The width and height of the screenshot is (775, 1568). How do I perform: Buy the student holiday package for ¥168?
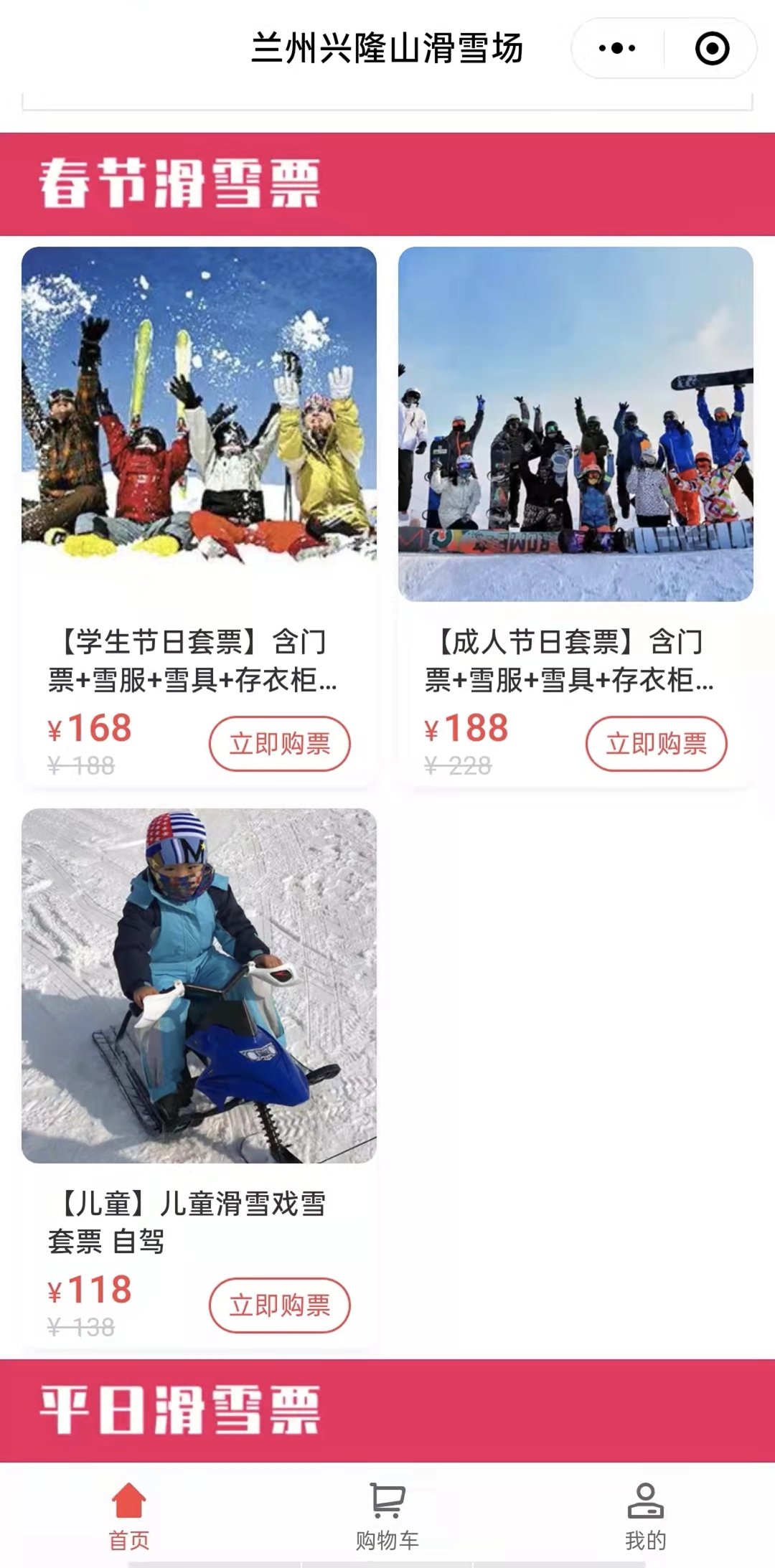click(x=279, y=744)
